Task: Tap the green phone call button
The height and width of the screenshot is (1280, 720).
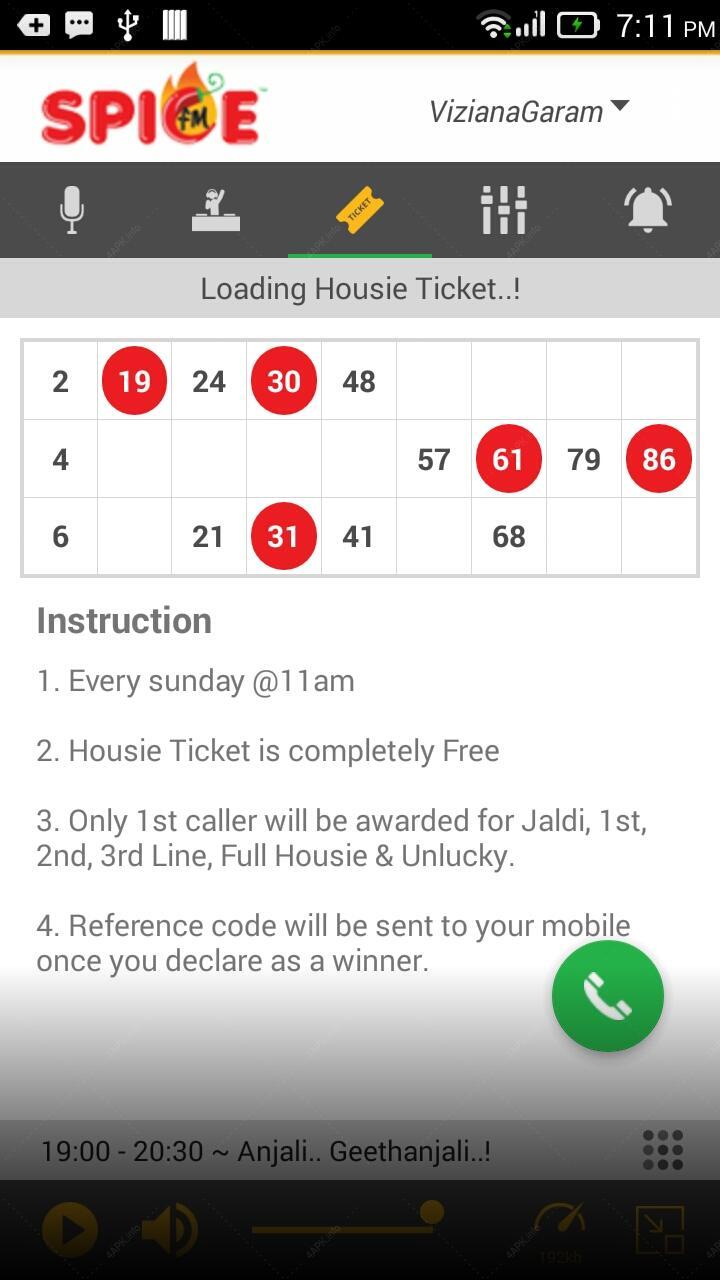Action: click(x=608, y=996)
